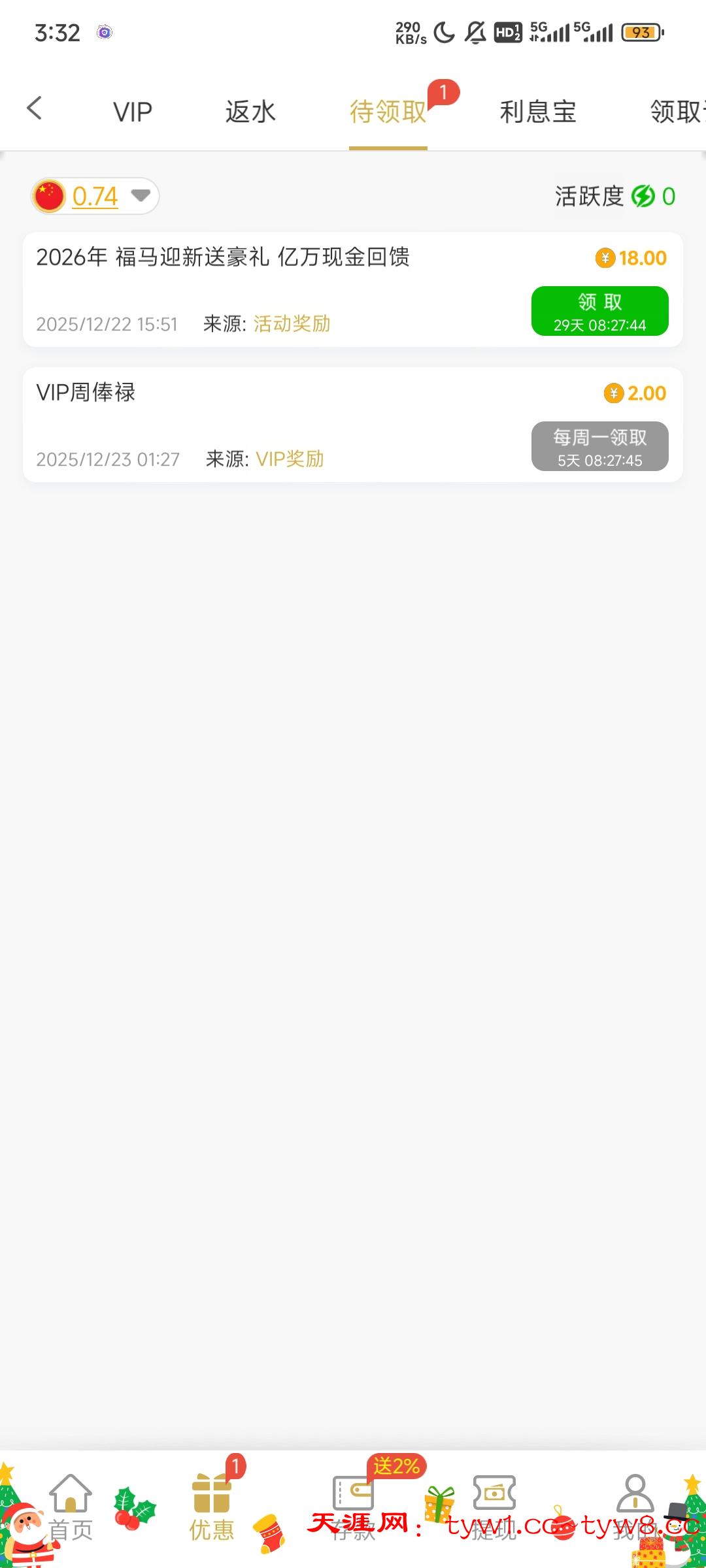Switch to the 利息宝 tab

click(537, 112)
